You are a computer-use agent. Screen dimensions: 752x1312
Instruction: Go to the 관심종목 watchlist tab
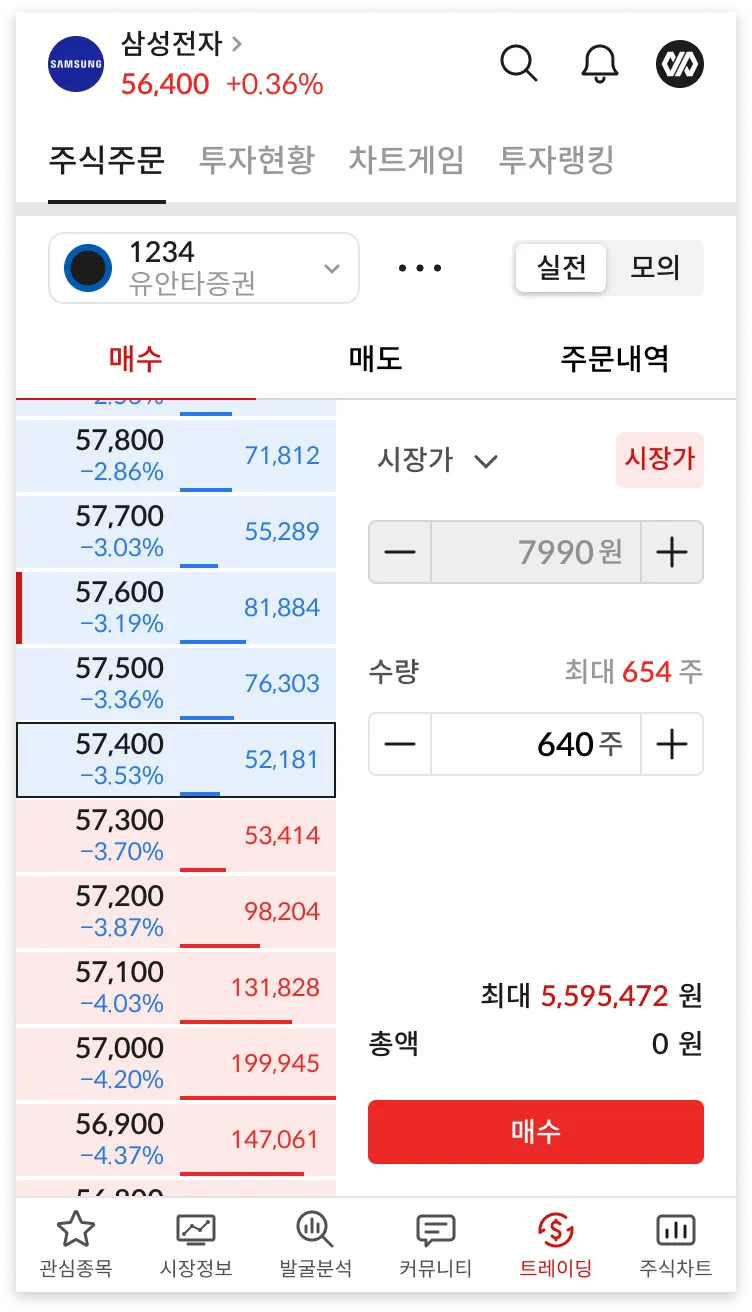76,1246
